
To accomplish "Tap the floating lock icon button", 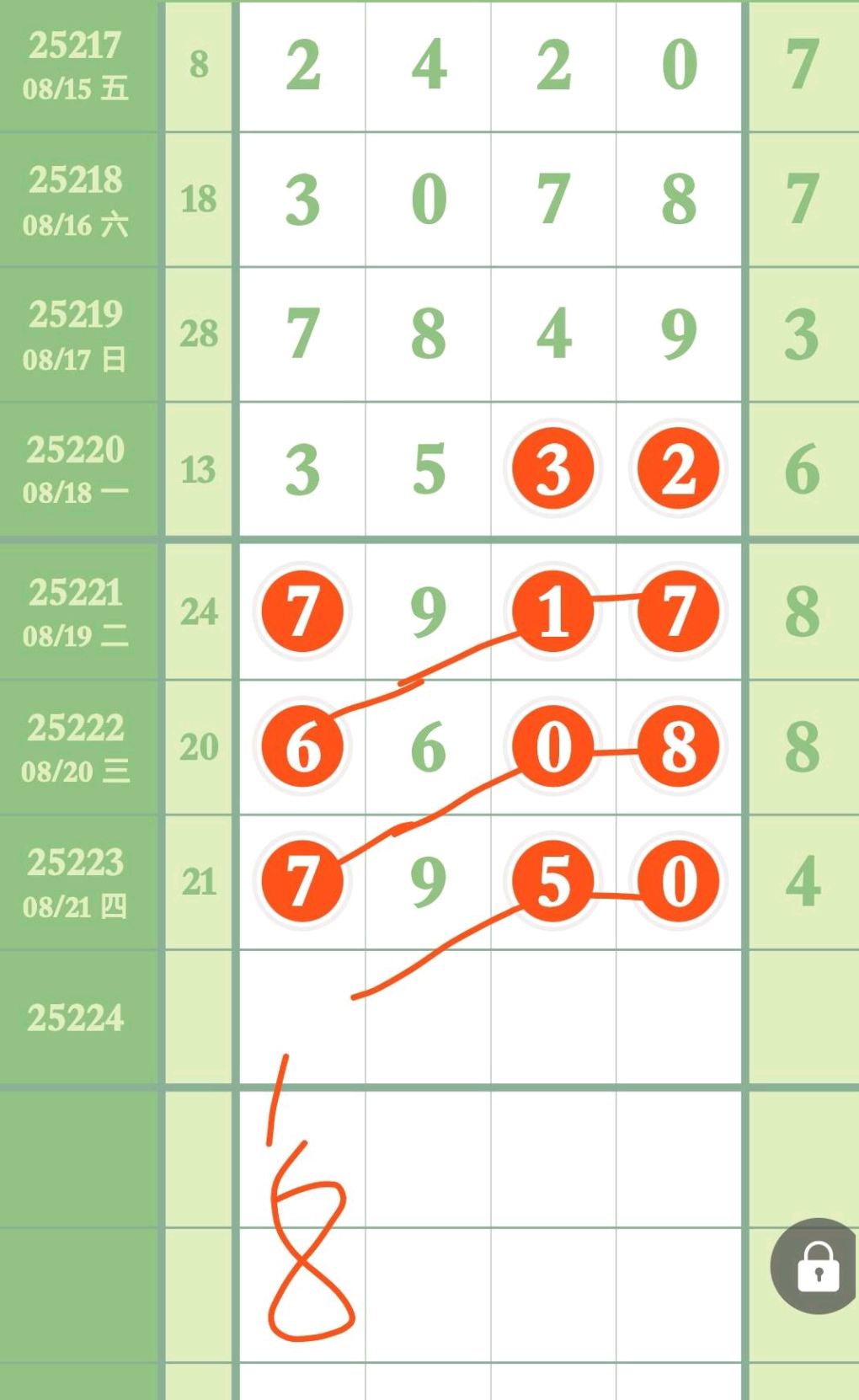I will point(817,1265).
